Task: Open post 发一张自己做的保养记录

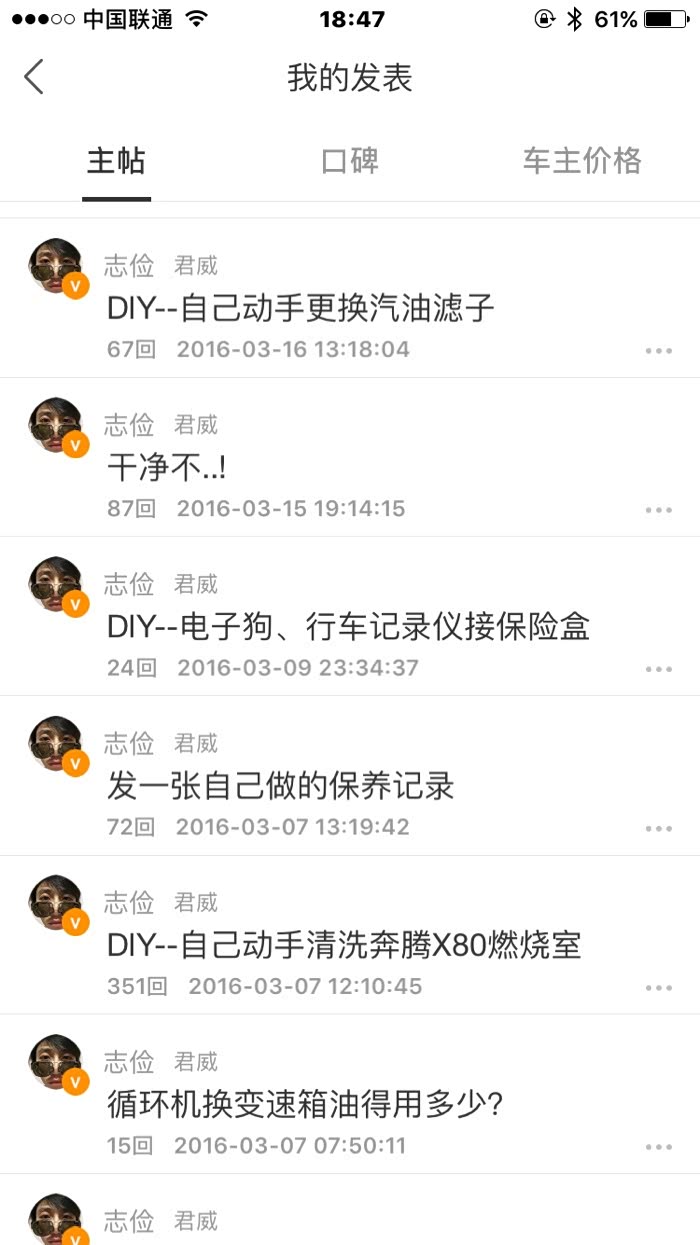Action: point(281,786)
